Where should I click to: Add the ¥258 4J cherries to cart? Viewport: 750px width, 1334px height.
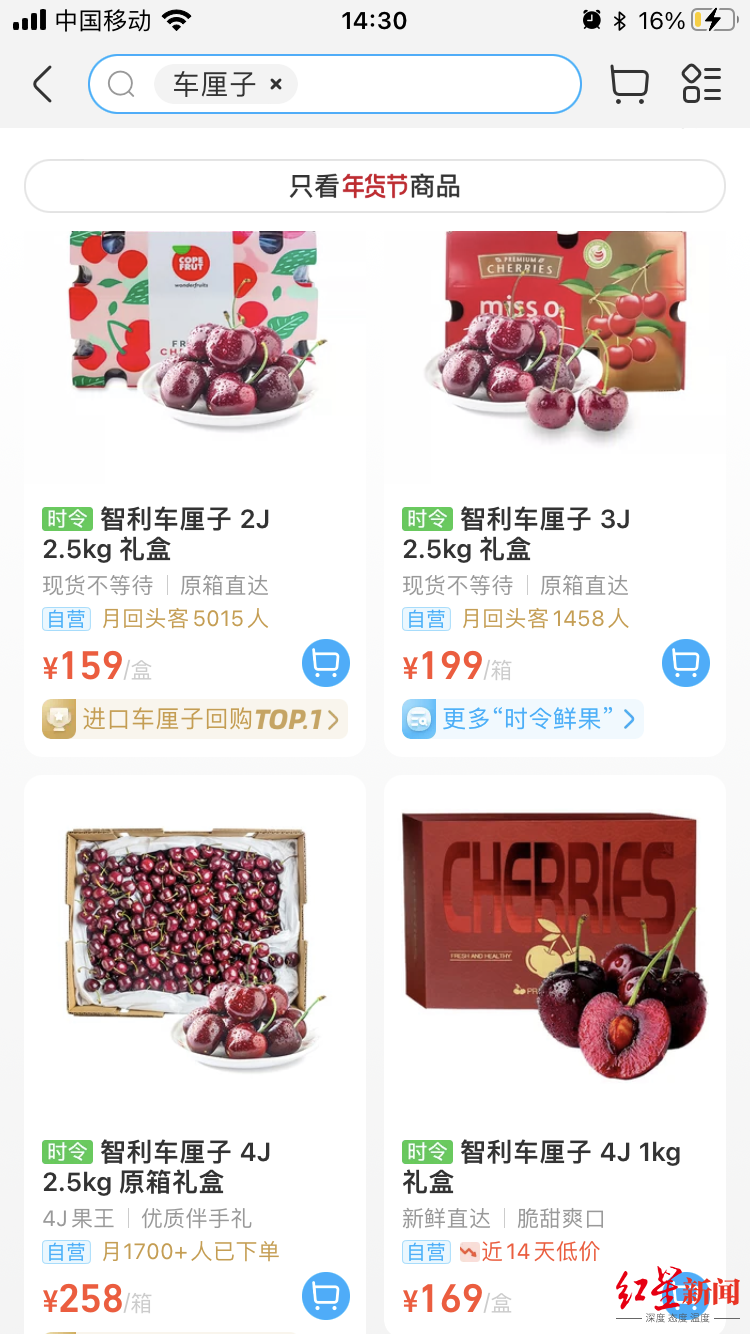pyautogui.click(x=326, y=1296)
